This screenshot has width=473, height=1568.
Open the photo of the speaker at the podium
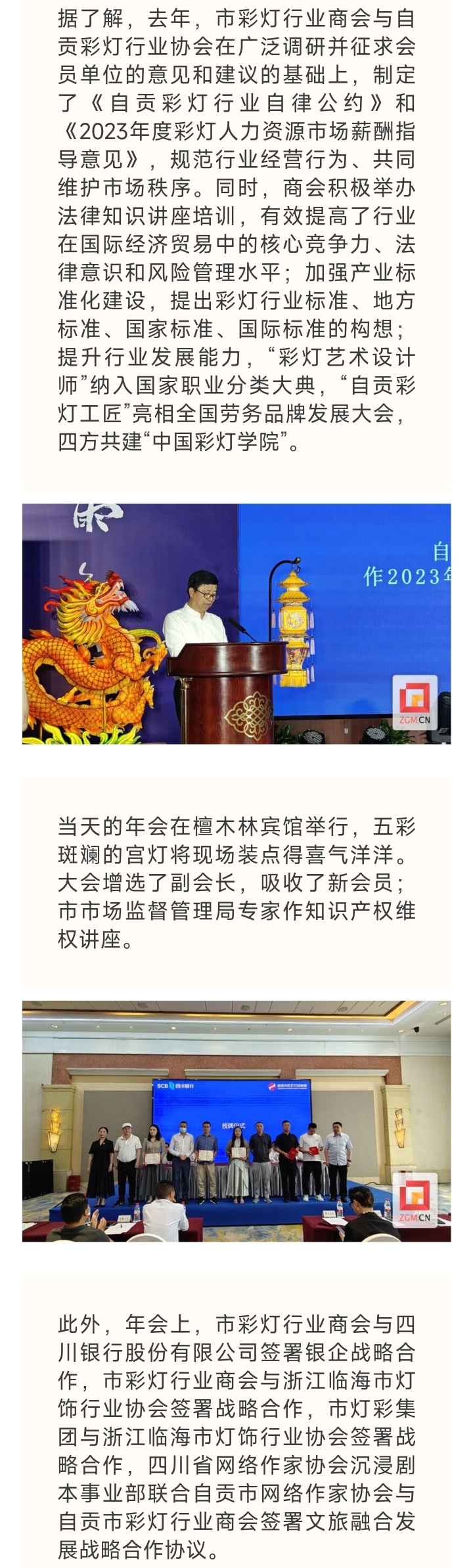pos(236,623)
